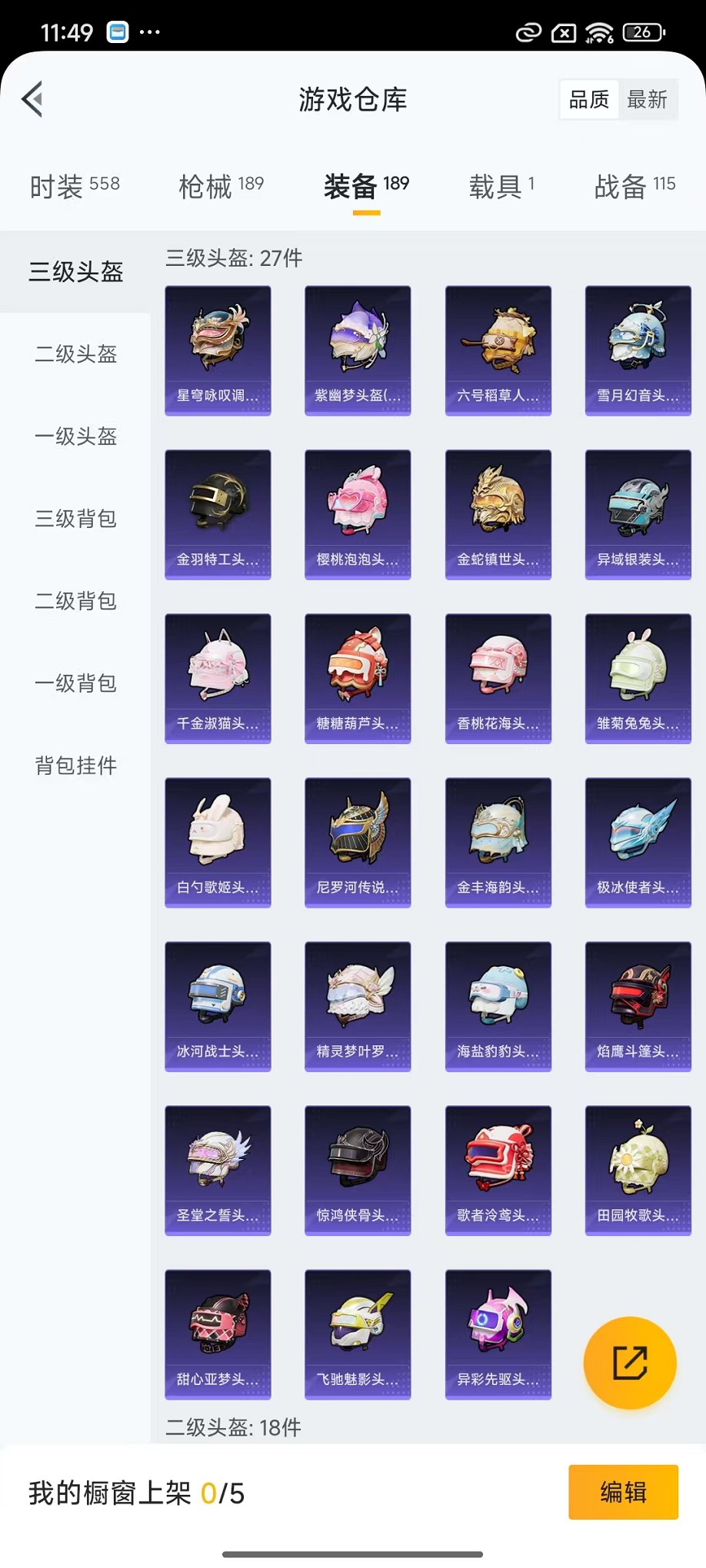Tap the orange share floating button

pos(630,1363)
